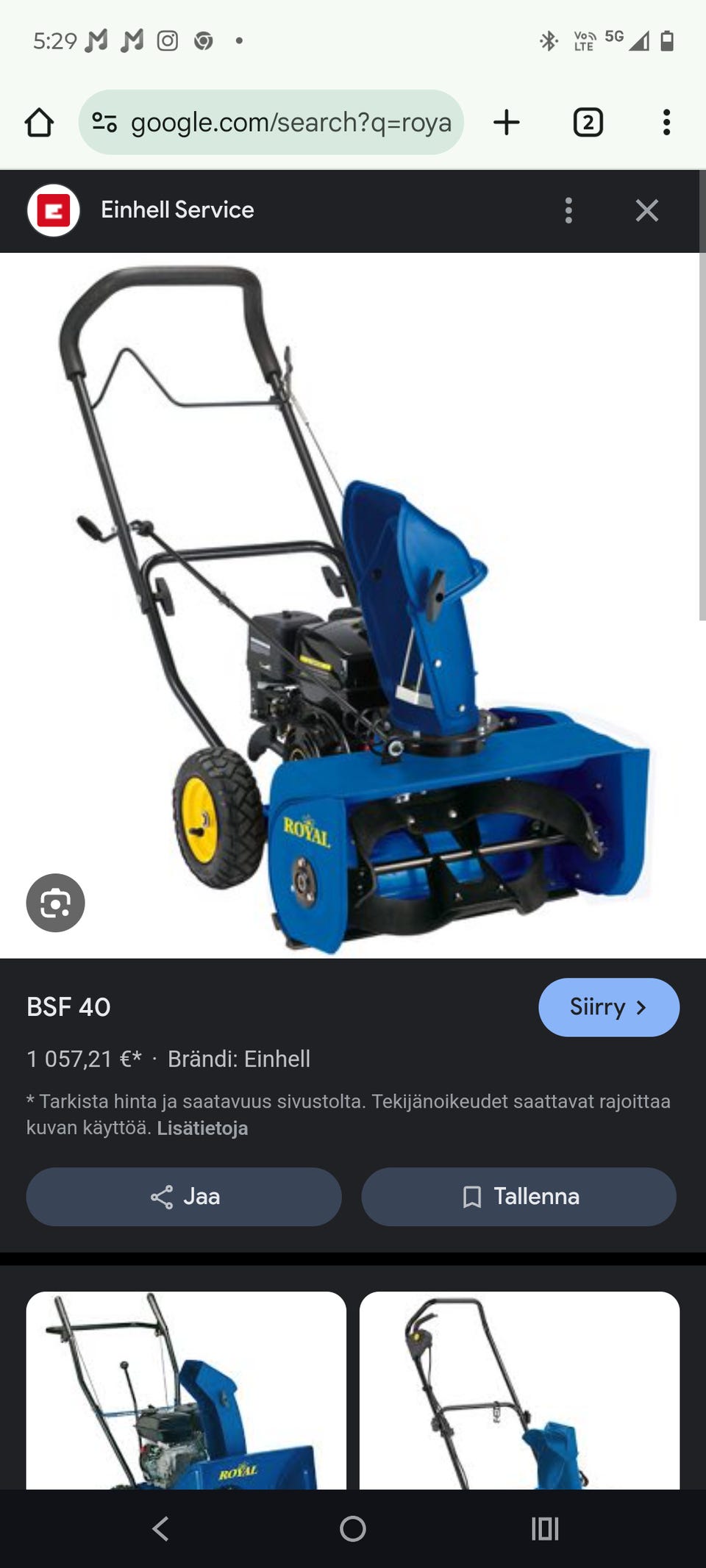
Task: Open the main BSF 40 snow blower image
Action: (353, 606)
